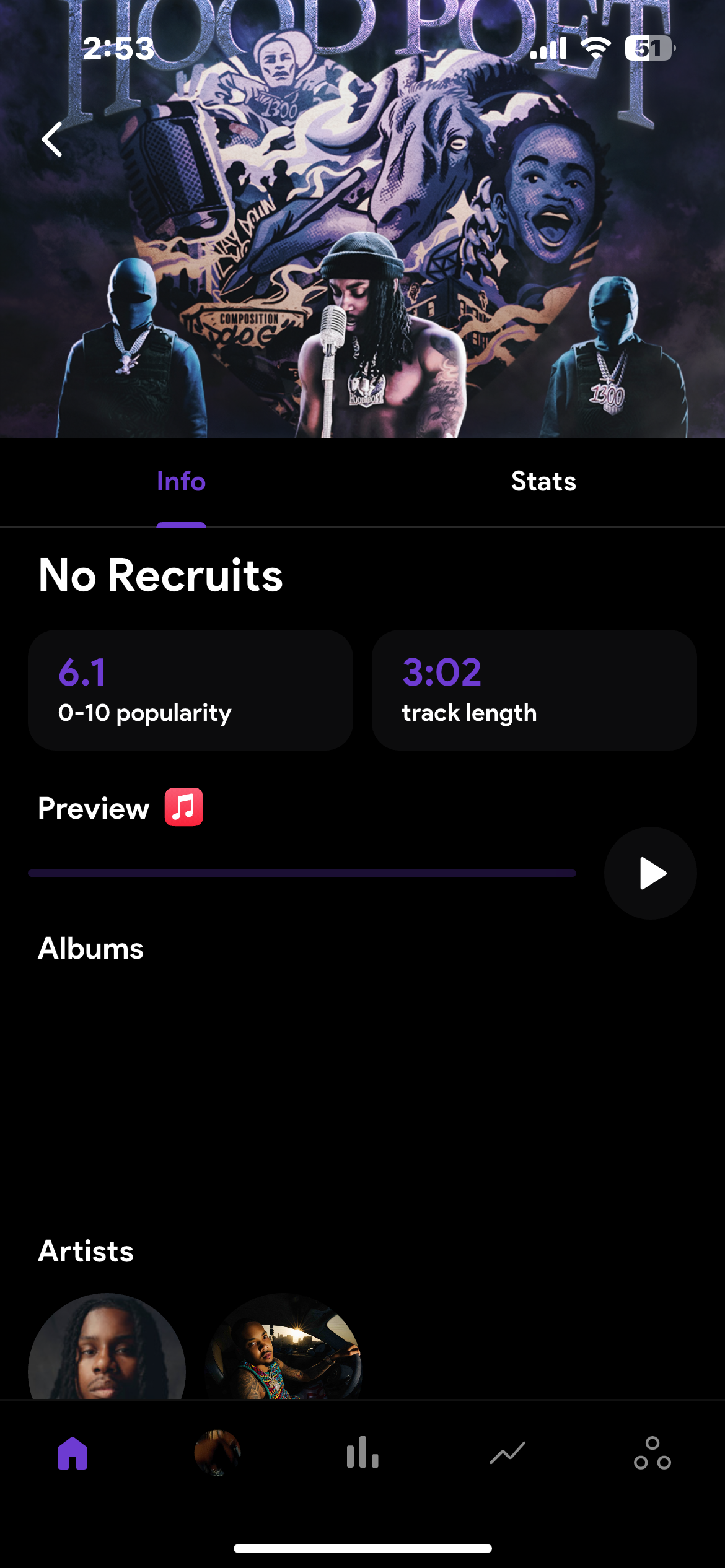
Task: Go back using the top-left arrow
Action: pyautogui.click(x=53, y=139)
